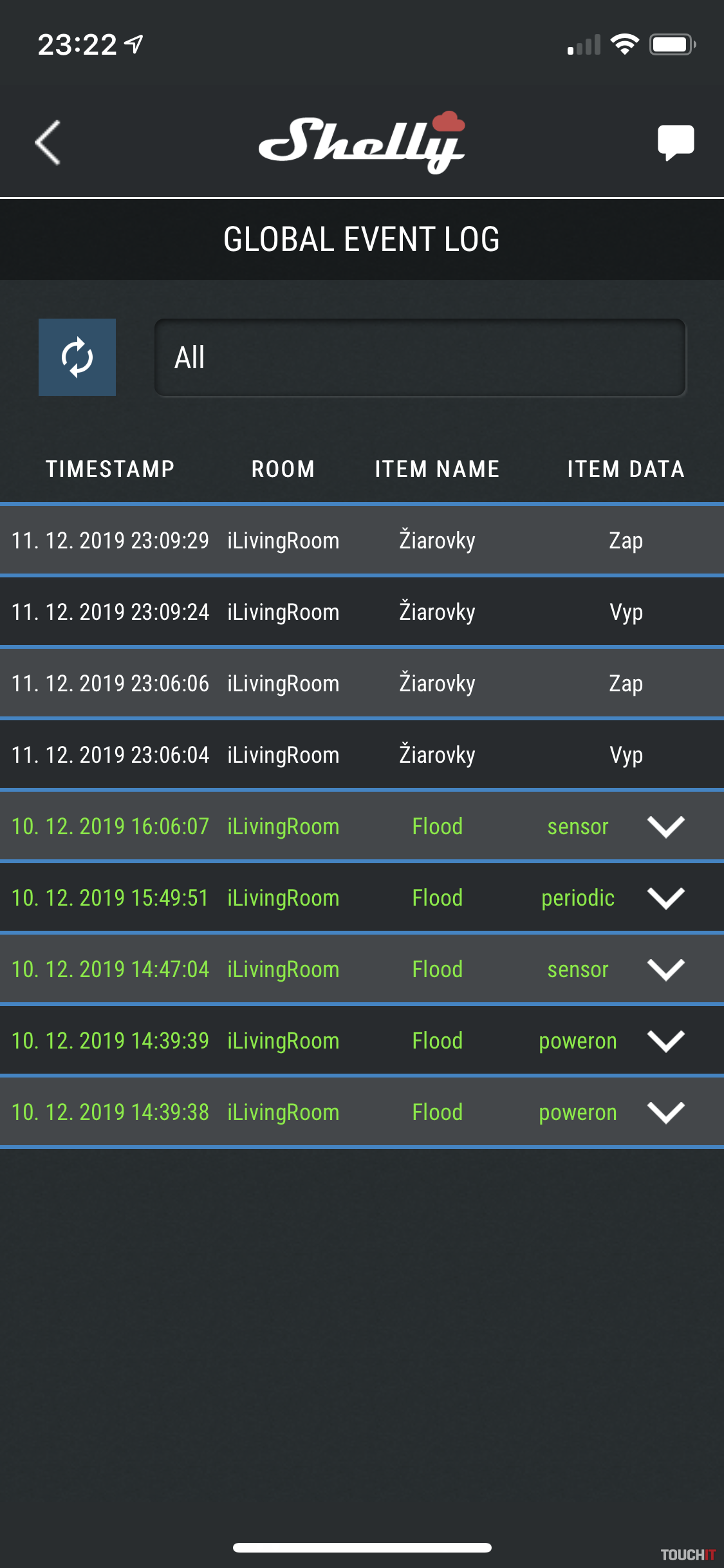Expand the Flood sensor event at 14:47:04

[665, 969]
